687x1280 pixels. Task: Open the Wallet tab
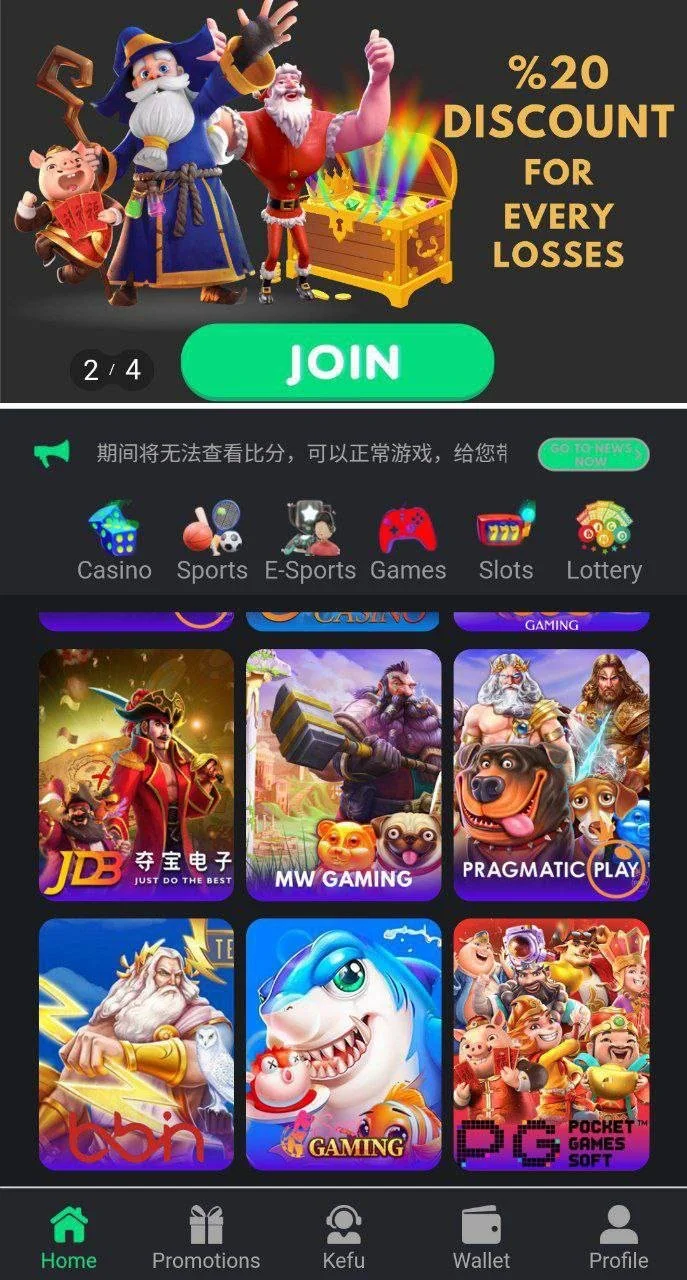pyautogui.click(x=481, y=1238)
